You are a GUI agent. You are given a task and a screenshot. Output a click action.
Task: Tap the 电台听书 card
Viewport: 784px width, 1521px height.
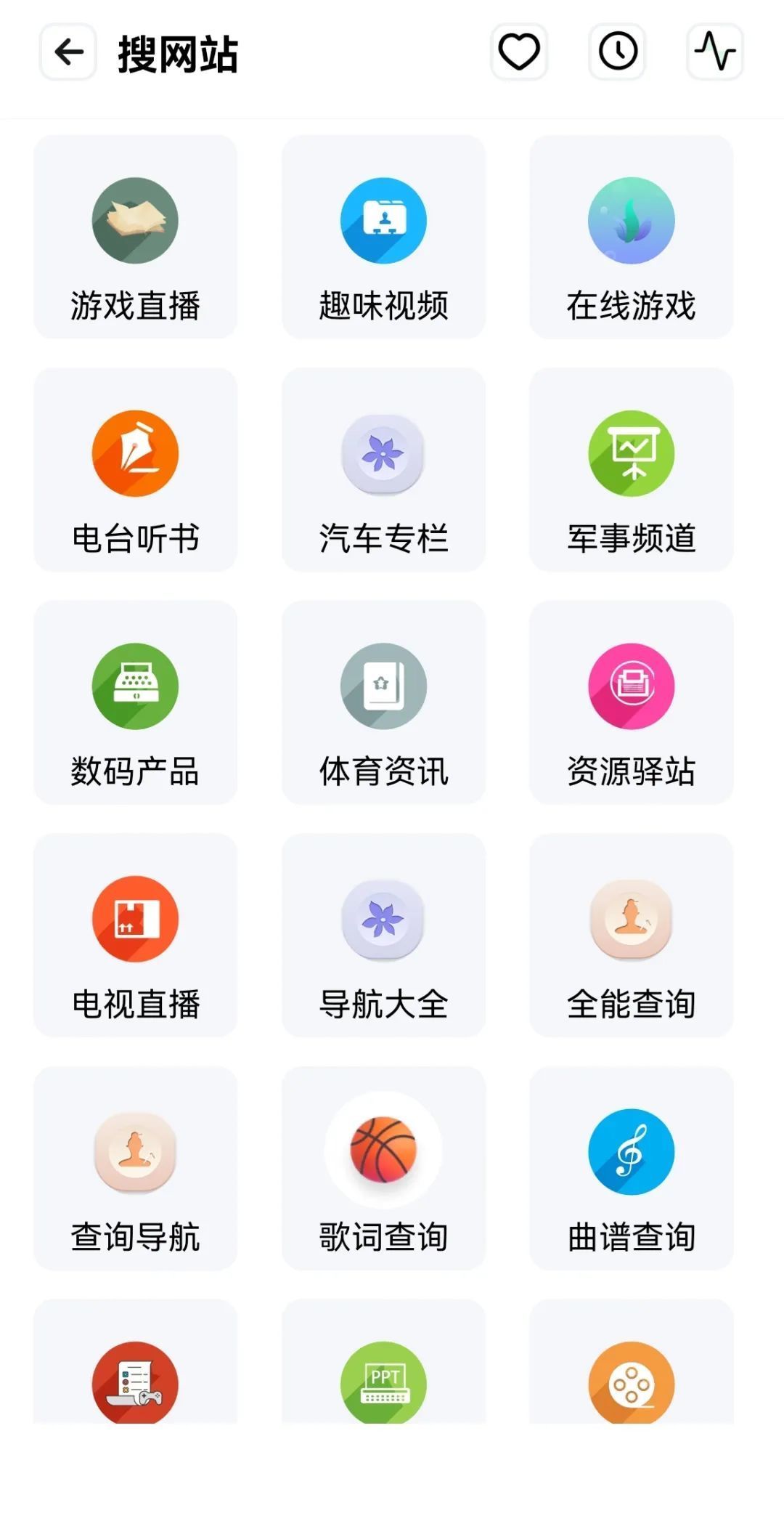136,470
